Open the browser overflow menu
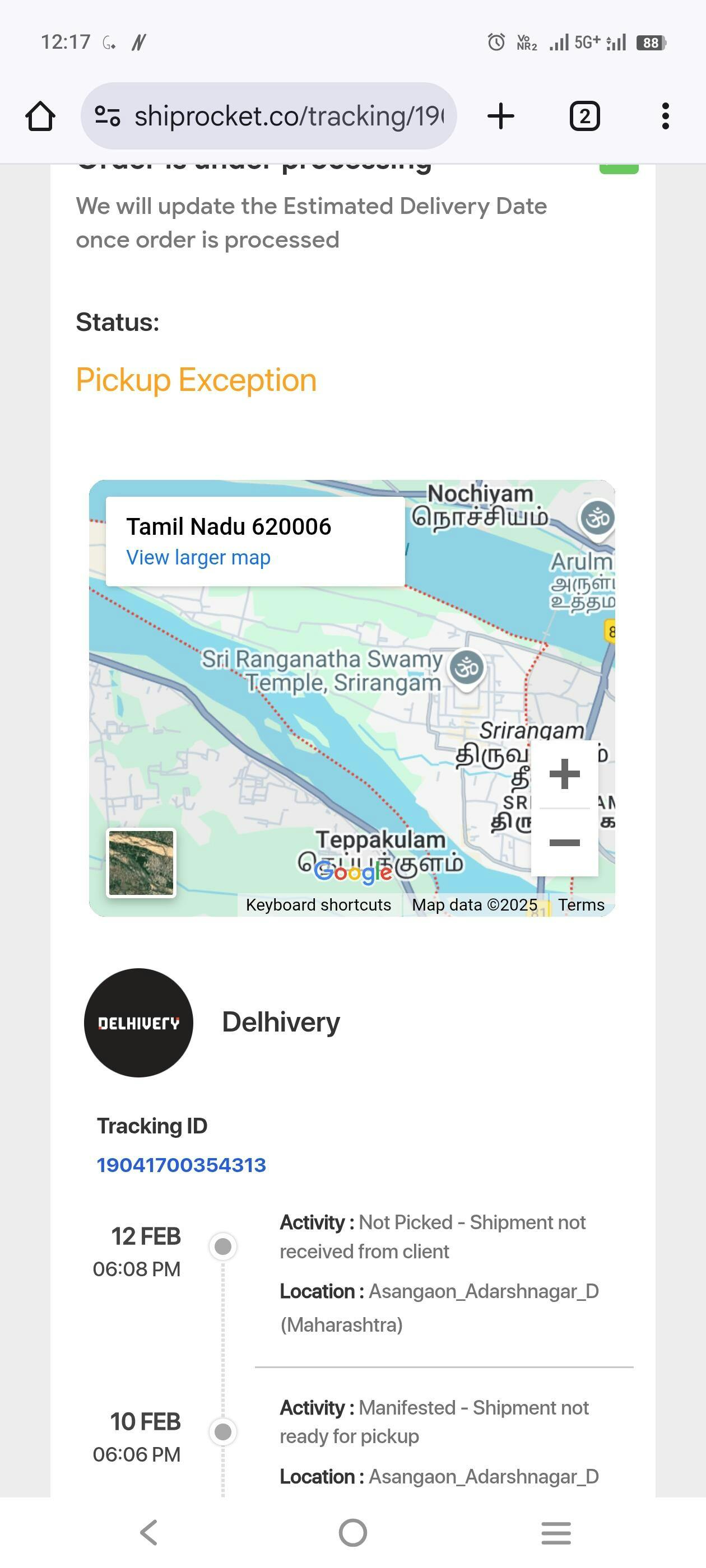The image size is (706, 1568). point(665,116)
